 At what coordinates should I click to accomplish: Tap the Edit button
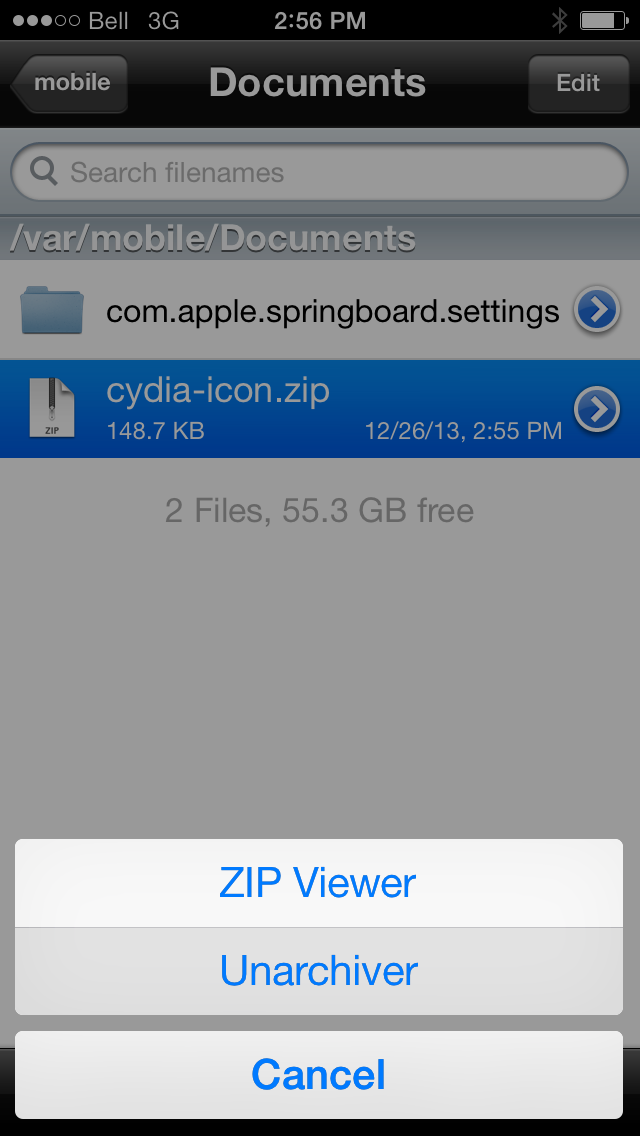tap(577, 83)
